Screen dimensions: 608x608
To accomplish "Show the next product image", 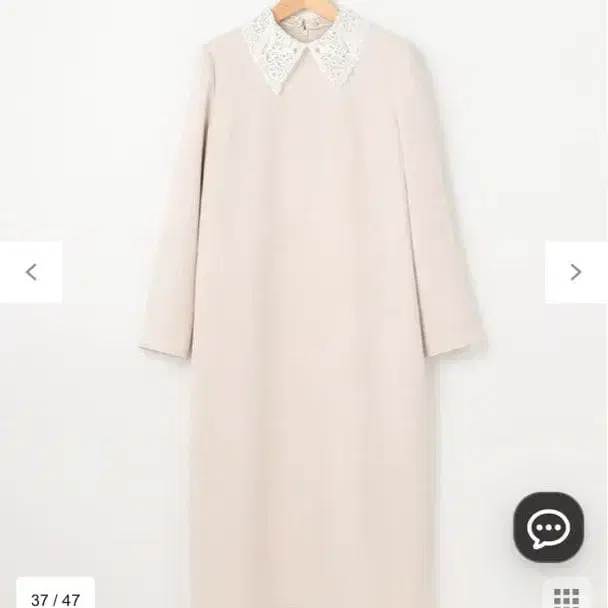I will (575, 272).
